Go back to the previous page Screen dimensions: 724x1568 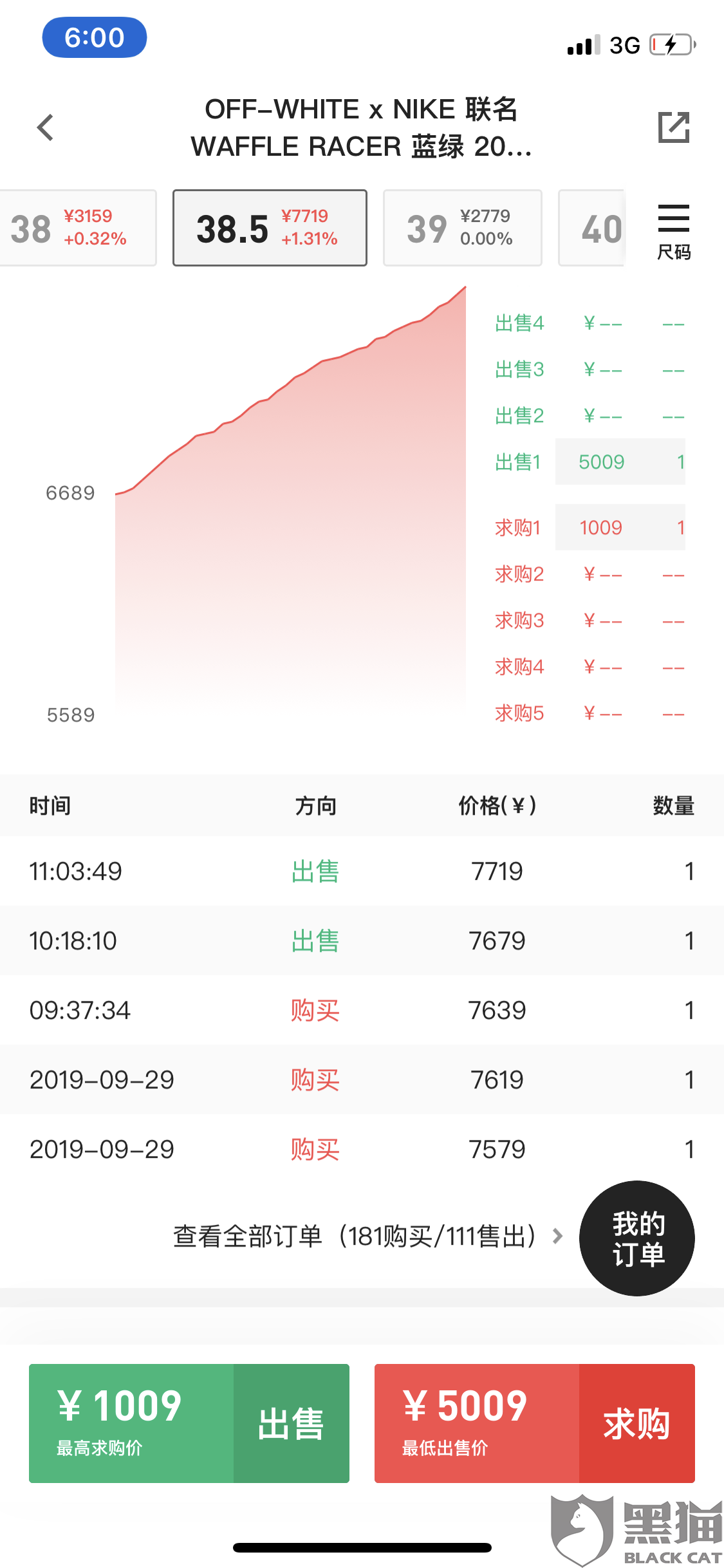click(45, 127)
